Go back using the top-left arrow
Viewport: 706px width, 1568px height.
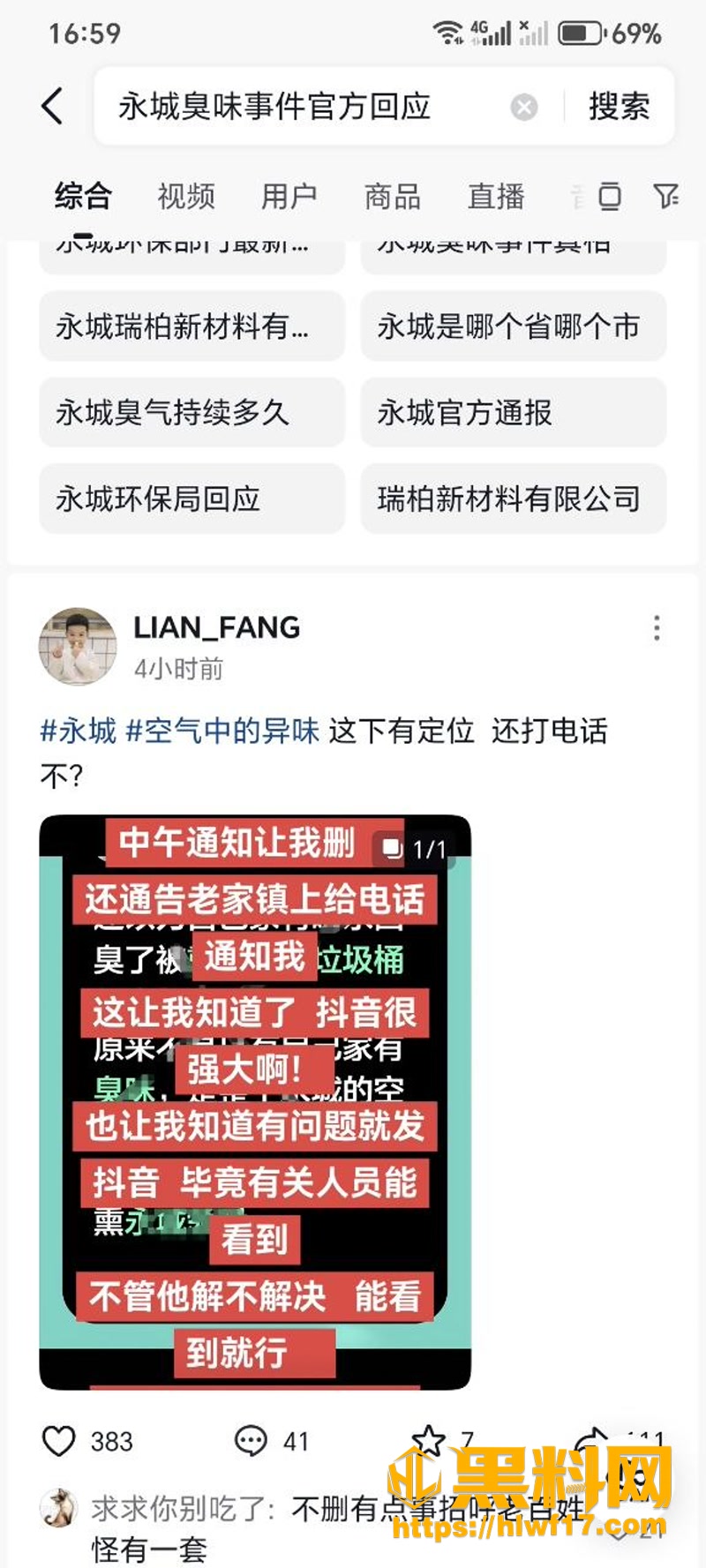[53, 107]
